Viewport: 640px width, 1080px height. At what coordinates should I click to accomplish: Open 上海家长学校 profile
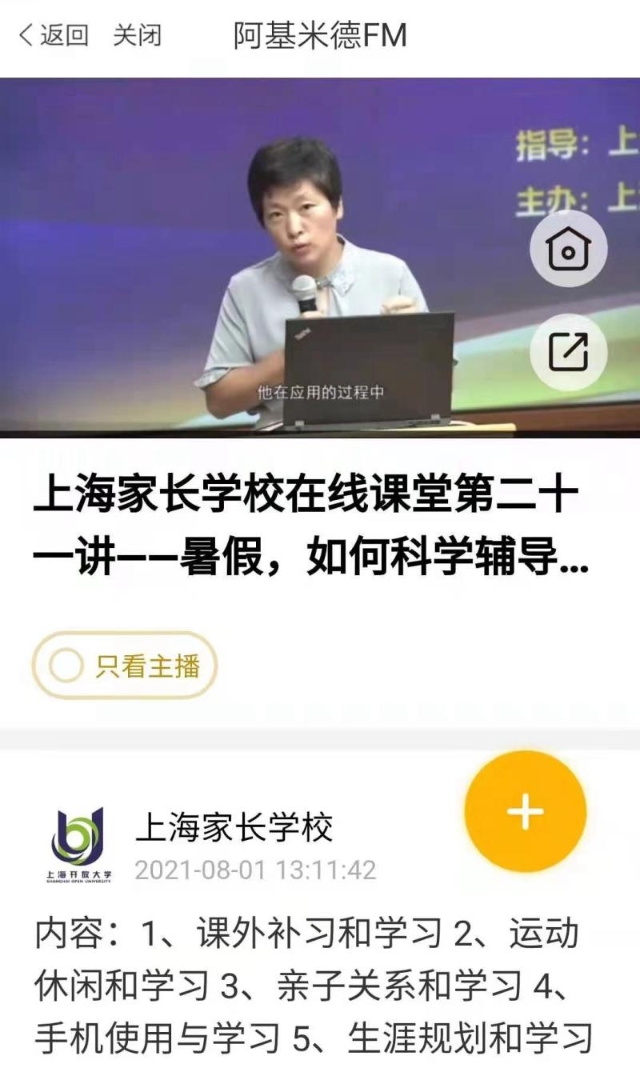233,827
